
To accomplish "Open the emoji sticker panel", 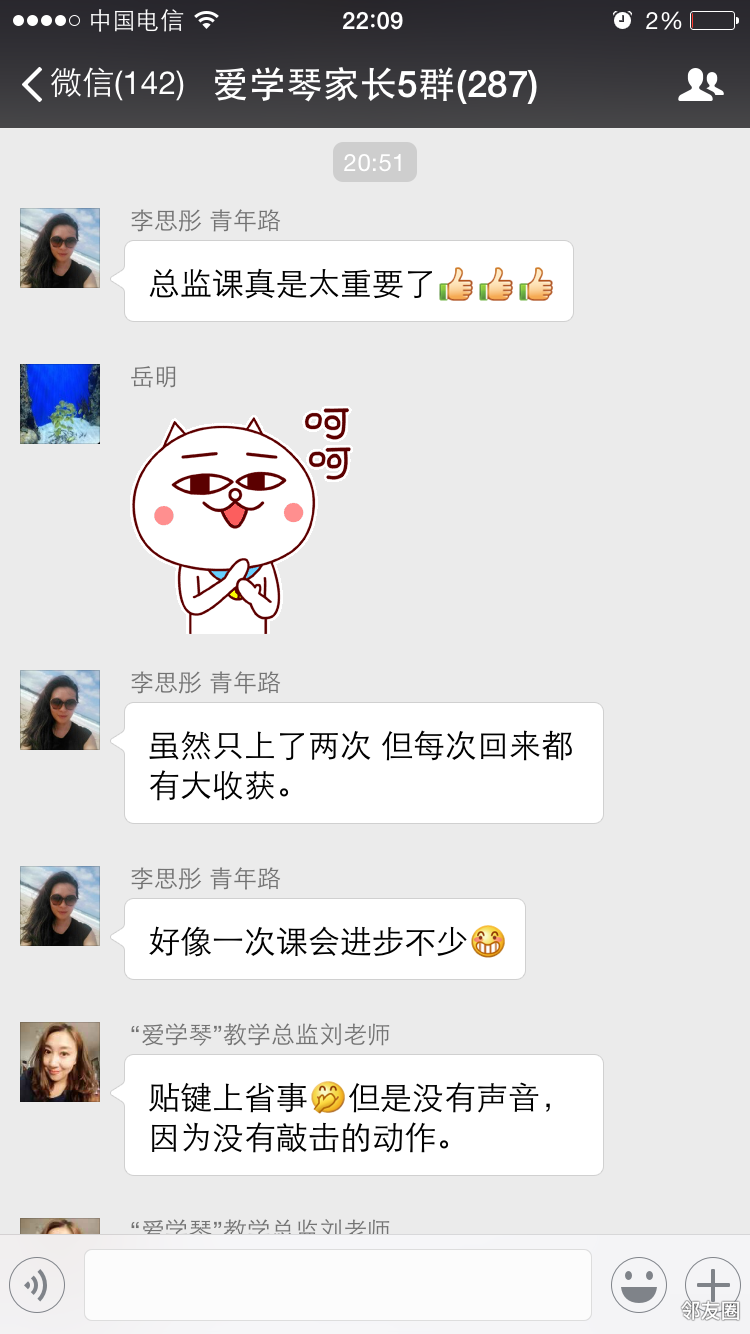I will tap(638, 1284).
